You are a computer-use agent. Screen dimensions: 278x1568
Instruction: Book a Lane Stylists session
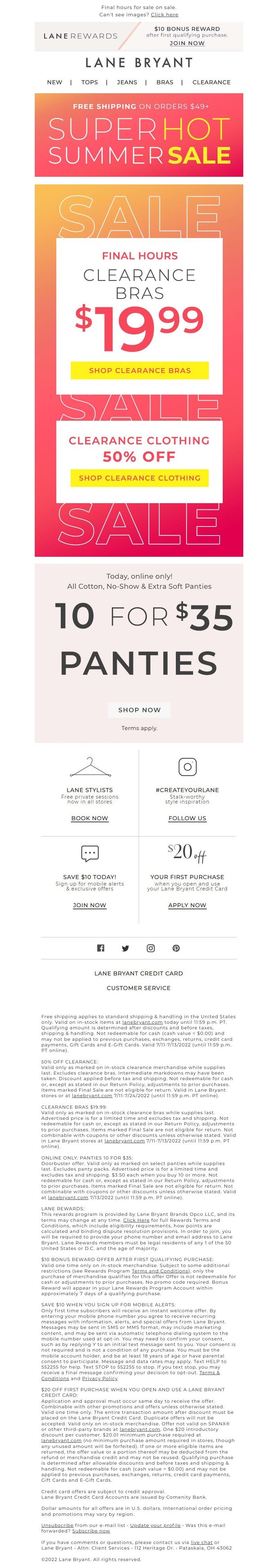89,818
